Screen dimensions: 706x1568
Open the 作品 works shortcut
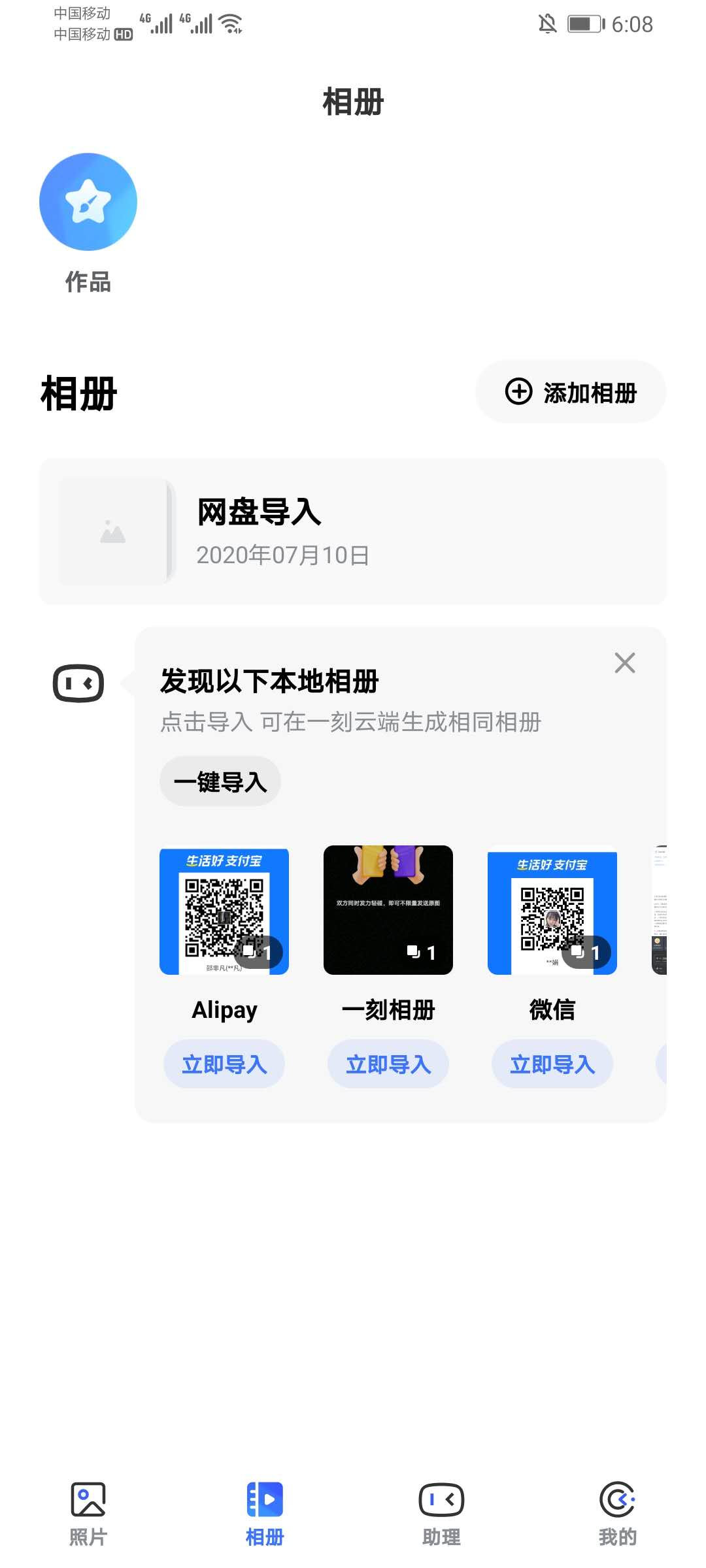[x=88, y=203]
